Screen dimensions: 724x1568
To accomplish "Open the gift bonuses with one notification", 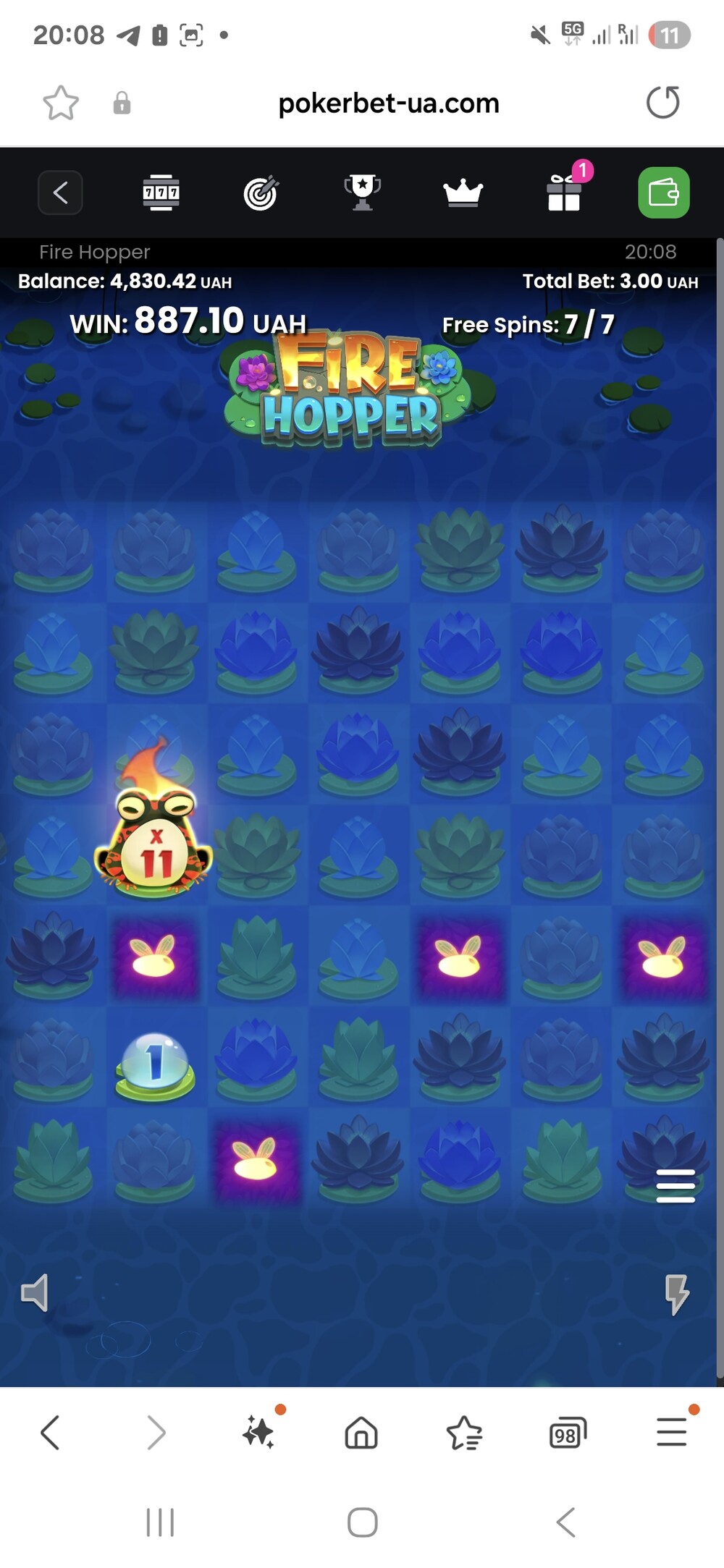I will (565, 191).
